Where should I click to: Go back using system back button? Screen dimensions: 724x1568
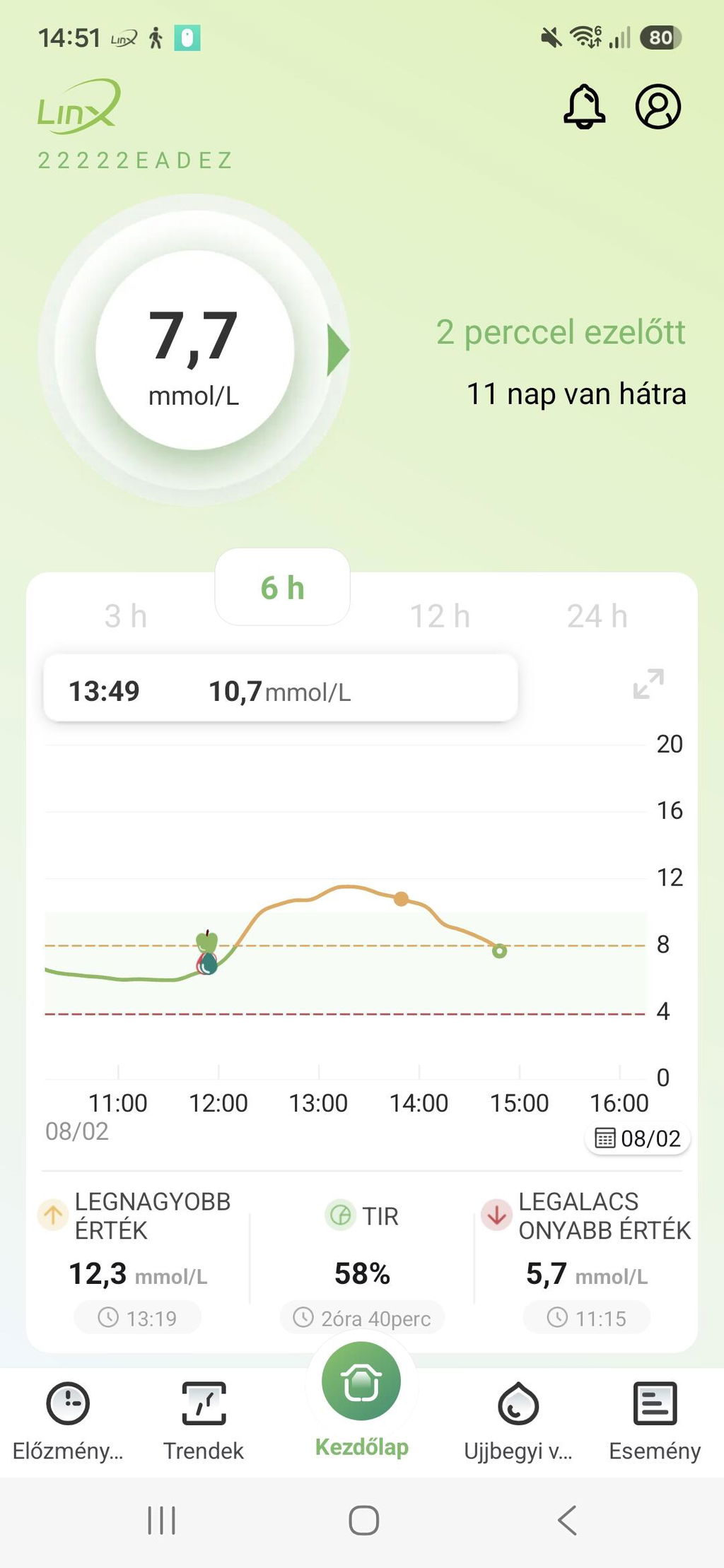tap(567, 1520)
